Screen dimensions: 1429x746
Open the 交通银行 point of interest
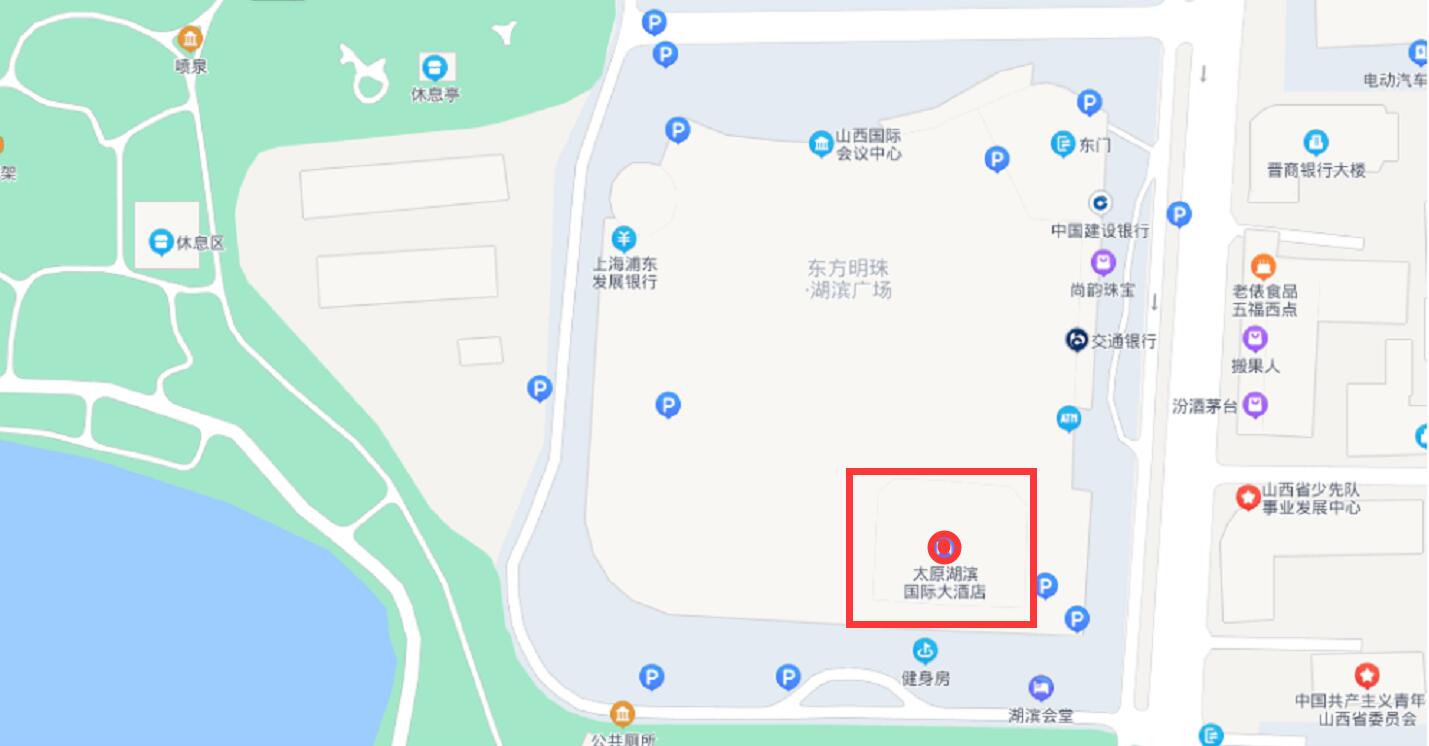pos(1077,341)
